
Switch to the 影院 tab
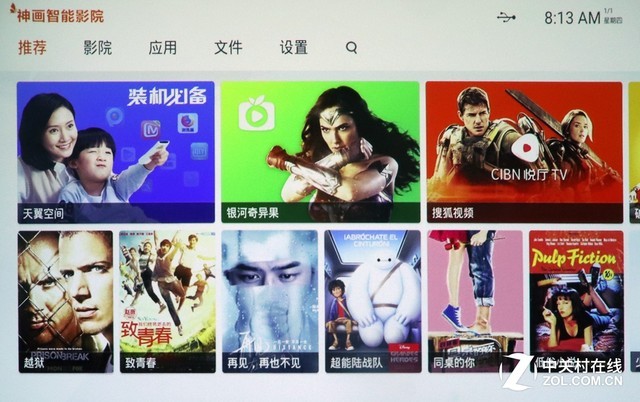pyautogui.click(x=98, y=48)
